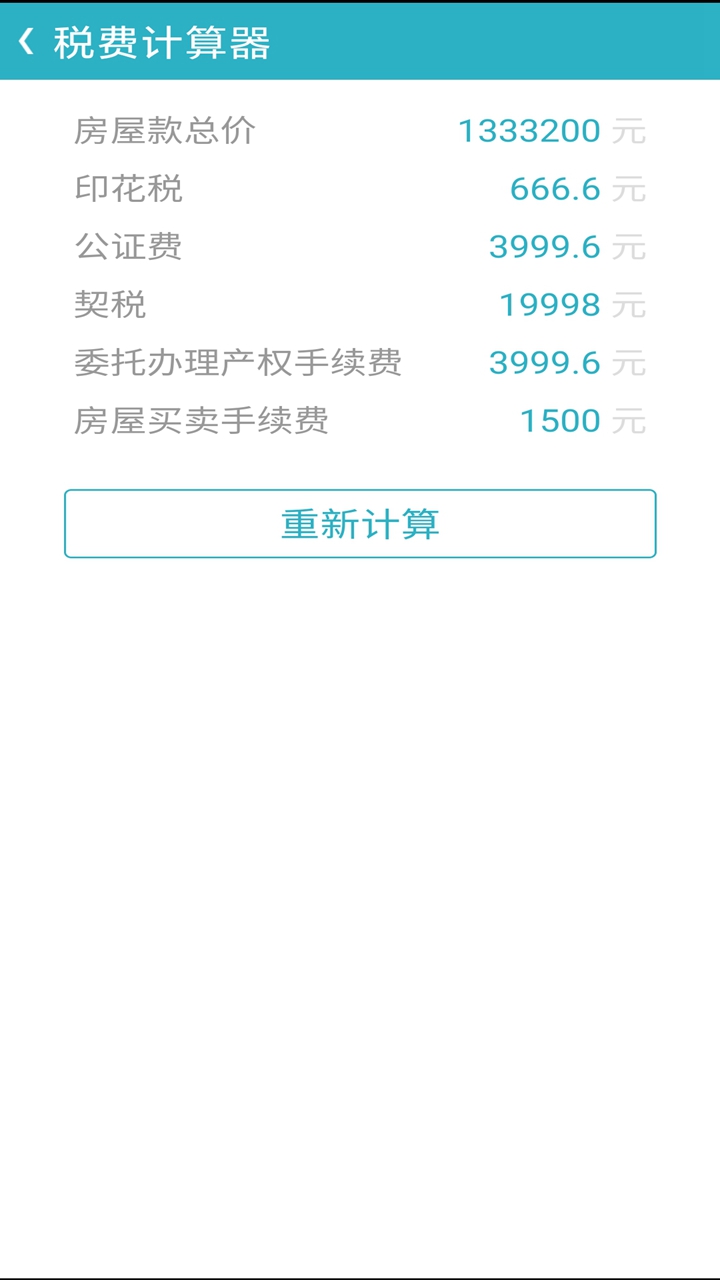
Task: Click the 666.6 stamp duty amount
Action: click(556, 189)
